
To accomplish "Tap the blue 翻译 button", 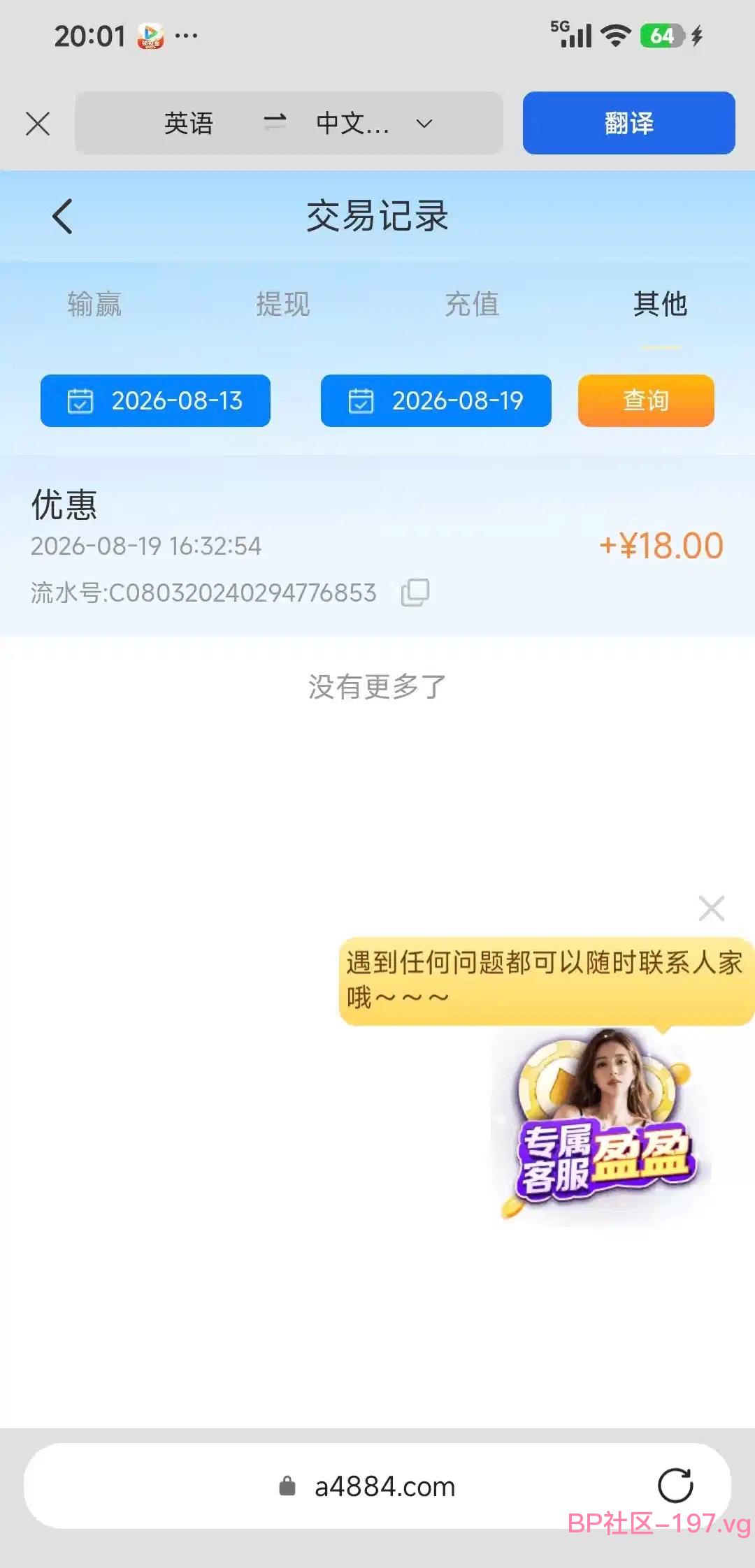I will 628,123.
